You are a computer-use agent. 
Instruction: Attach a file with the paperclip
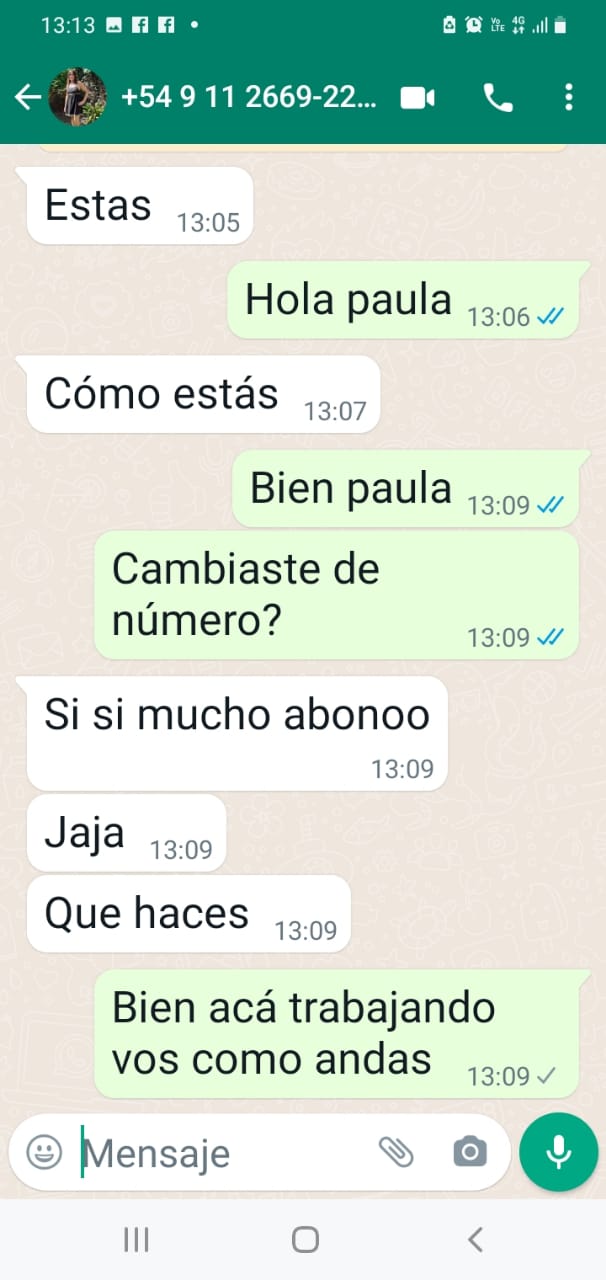(x=396, y=1152)
